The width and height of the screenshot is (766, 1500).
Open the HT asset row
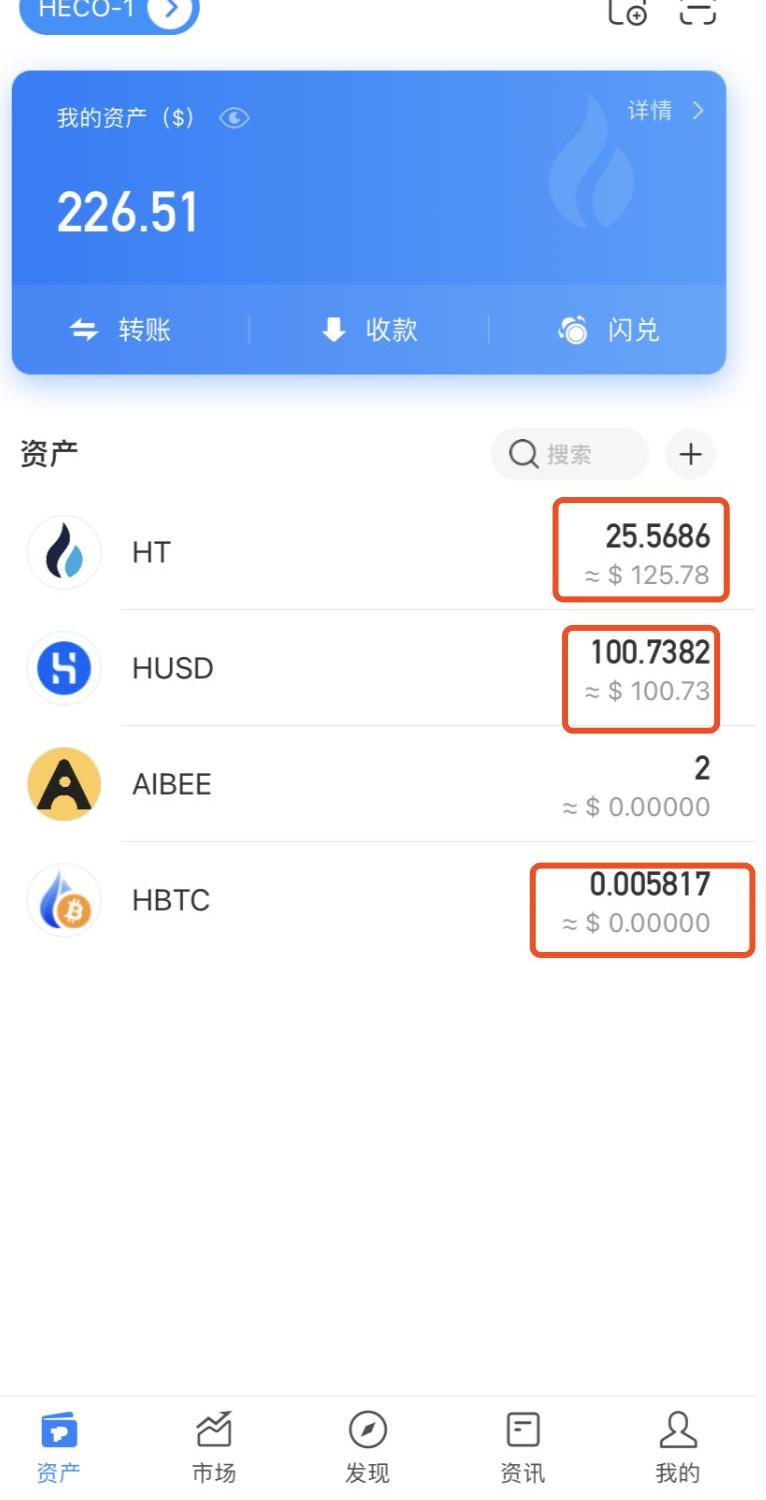(x=383, y=553)
